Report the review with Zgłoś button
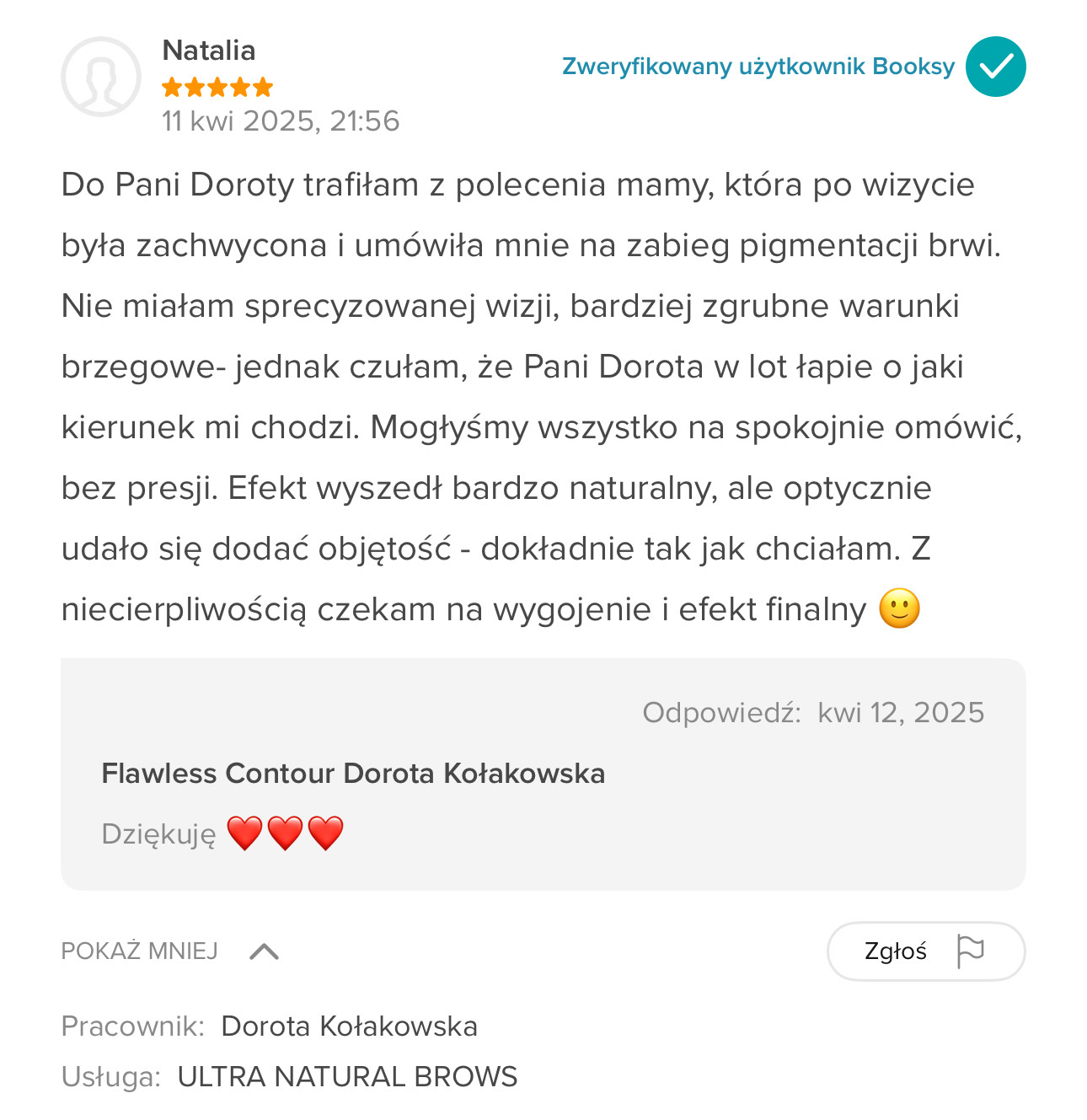Viewport: 1087px width, 1120px height. point(925,951)
